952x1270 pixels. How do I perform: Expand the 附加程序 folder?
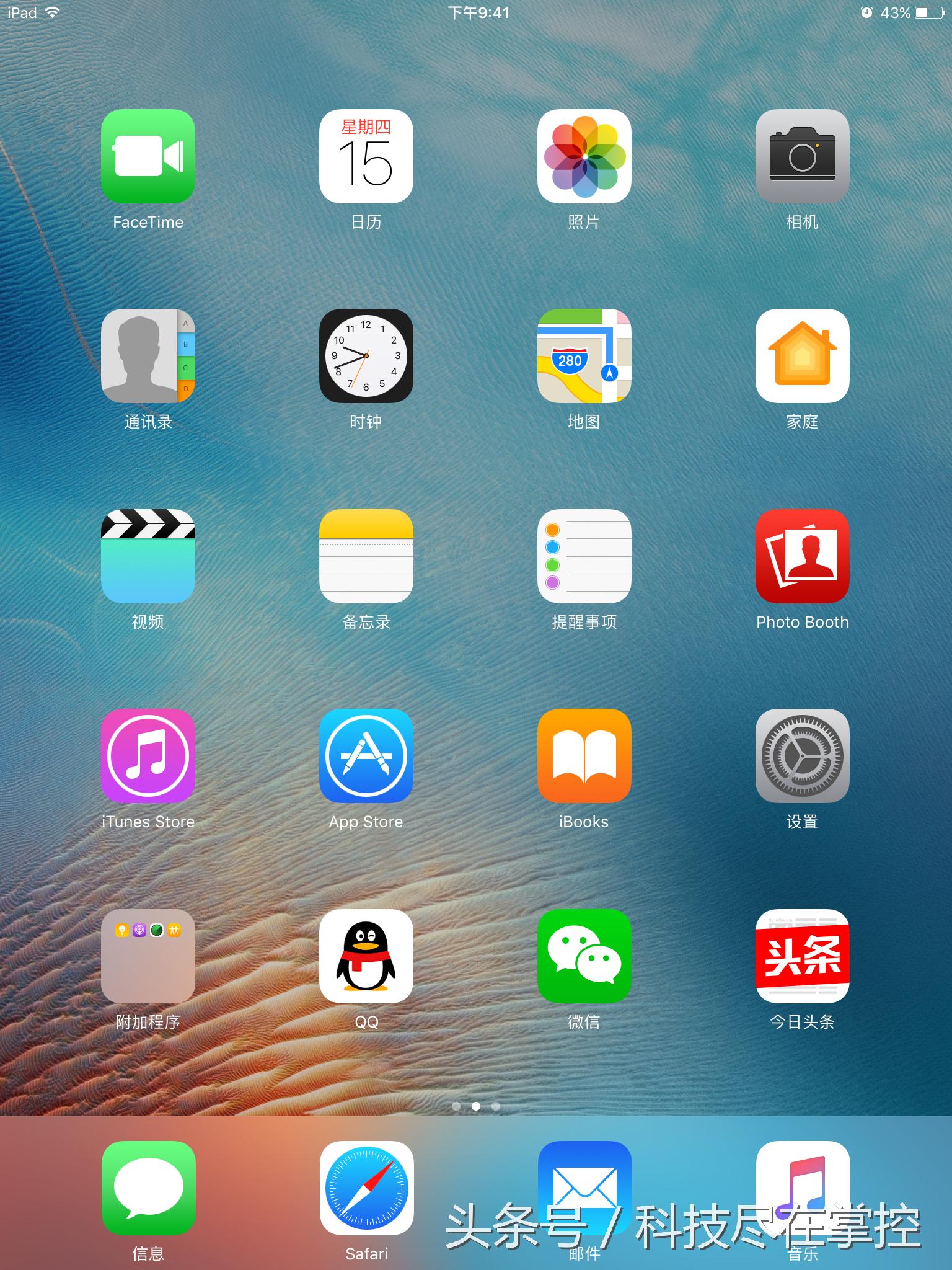148,956
